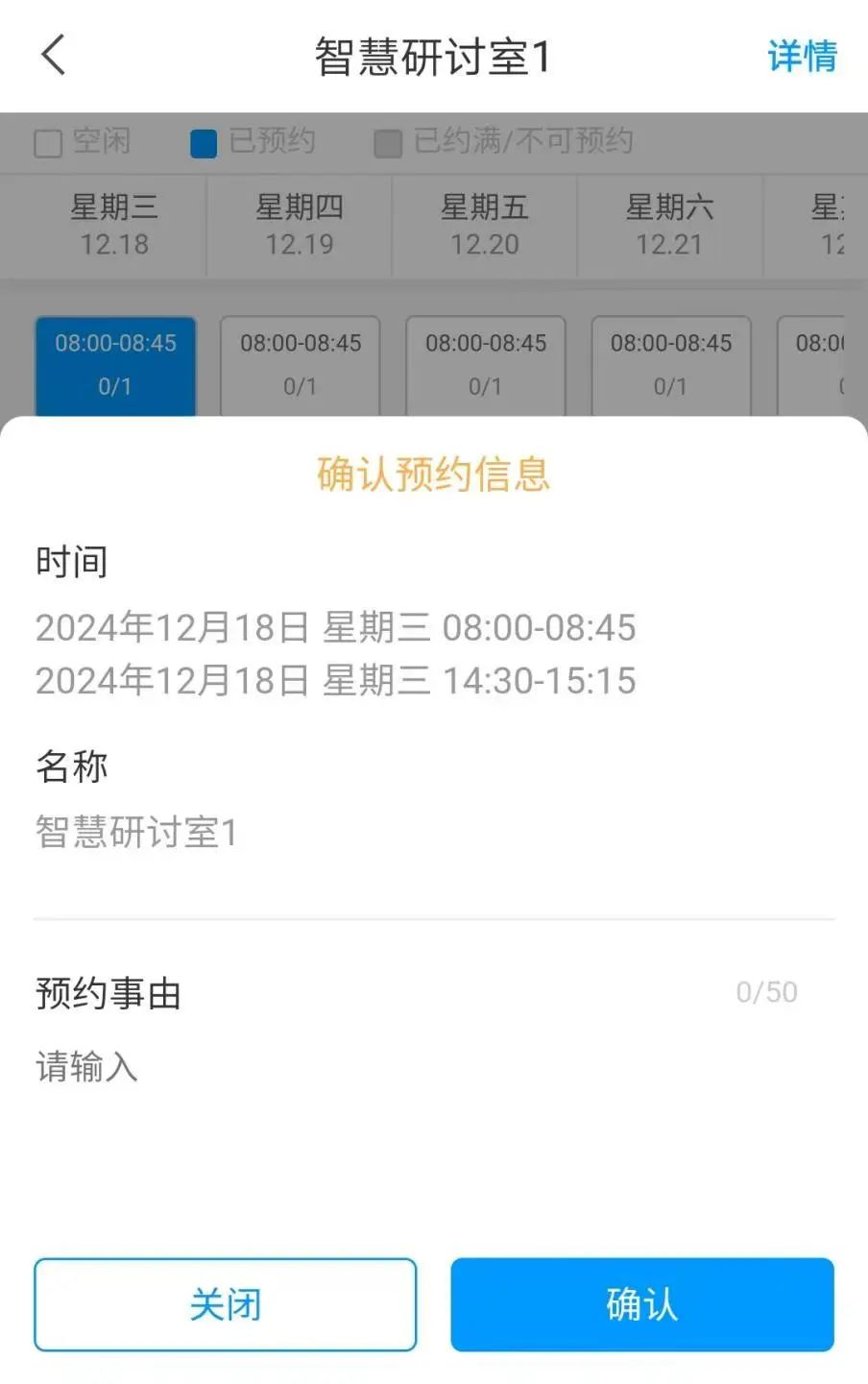Check the 已预约 booked legend box
This screenshot has height=1384, width=868.
[x=202, y=142]
